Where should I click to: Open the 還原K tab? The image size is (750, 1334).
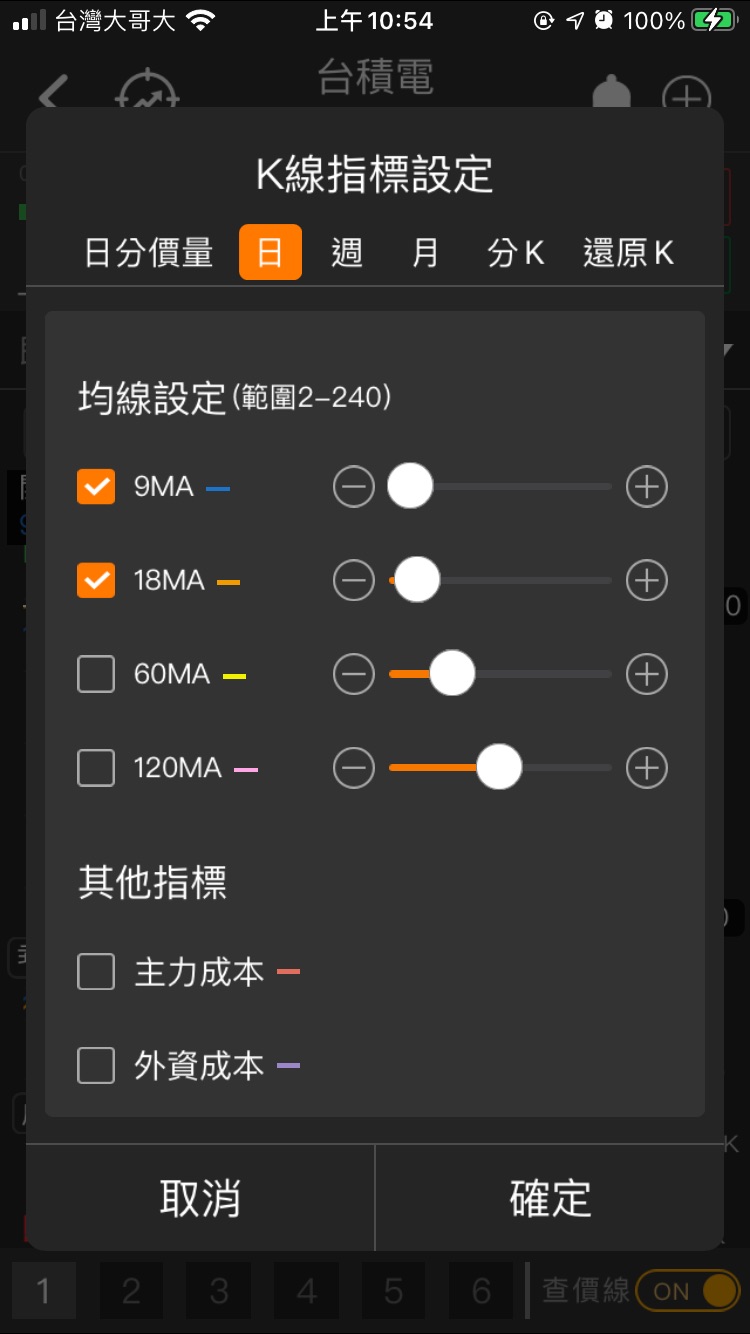click(629, 253)
